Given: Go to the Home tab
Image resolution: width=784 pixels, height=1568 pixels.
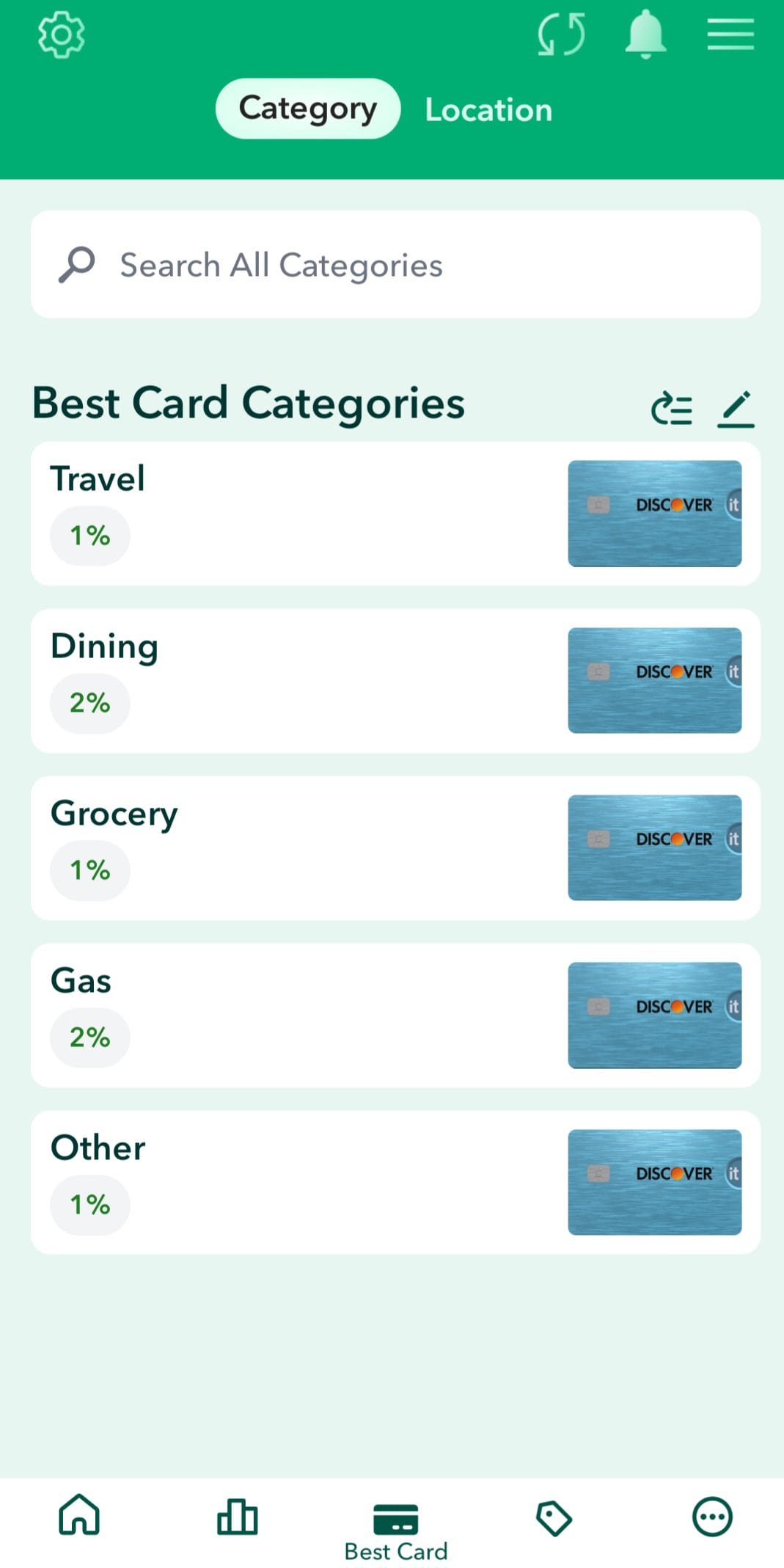Looking at the screenshot, I should pyautogui.click(x=79, y=1515).
